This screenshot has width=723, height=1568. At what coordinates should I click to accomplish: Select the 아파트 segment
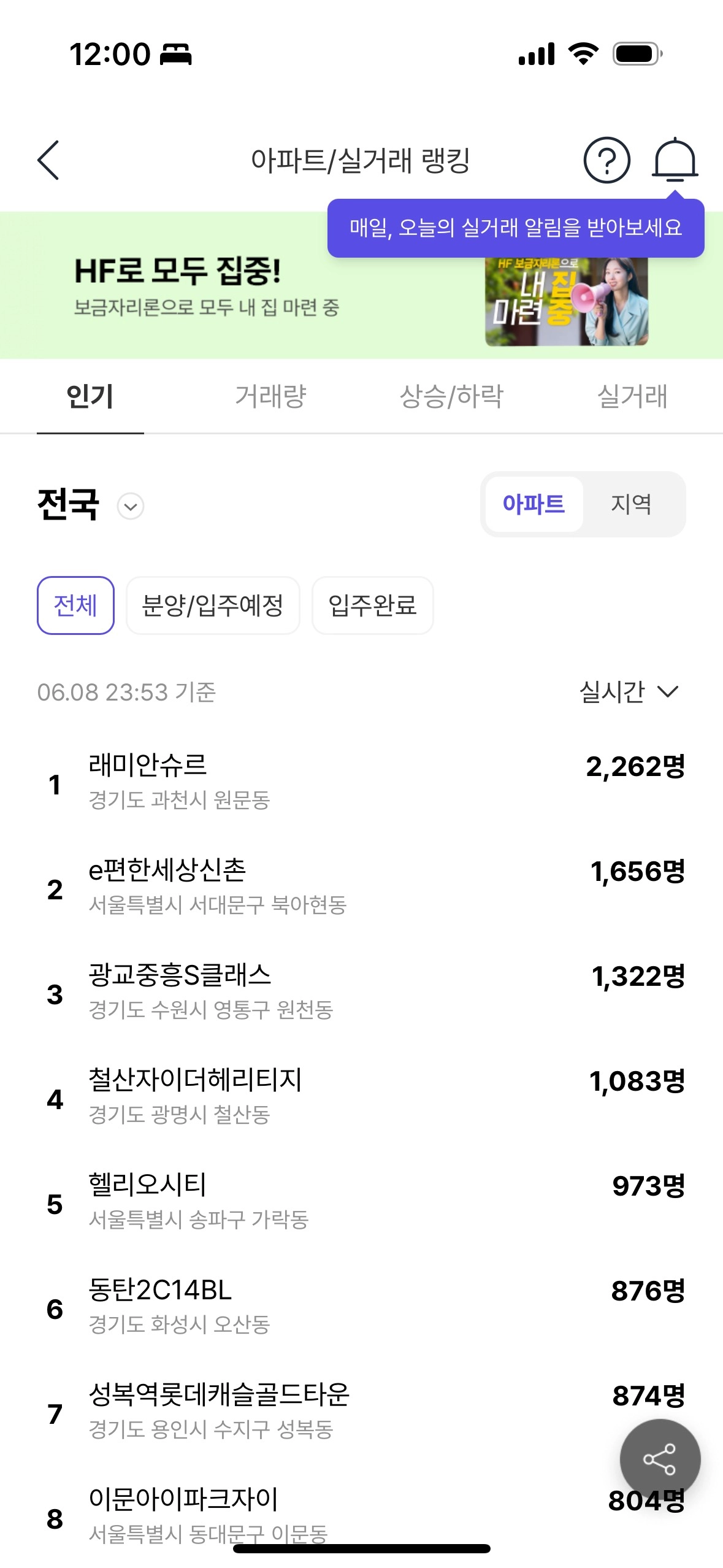click(534, 504)
